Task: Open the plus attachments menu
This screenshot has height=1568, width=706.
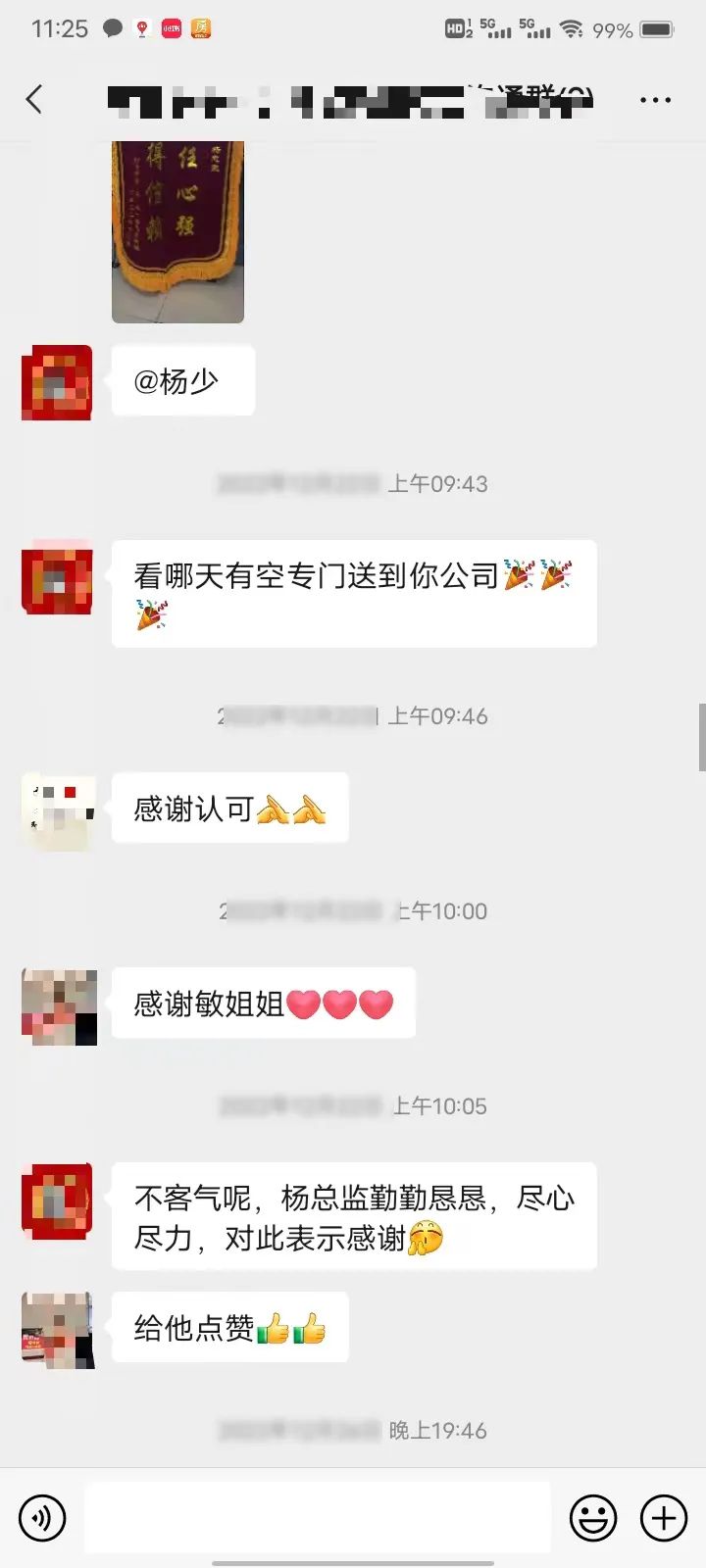Action: [664, 1518]
